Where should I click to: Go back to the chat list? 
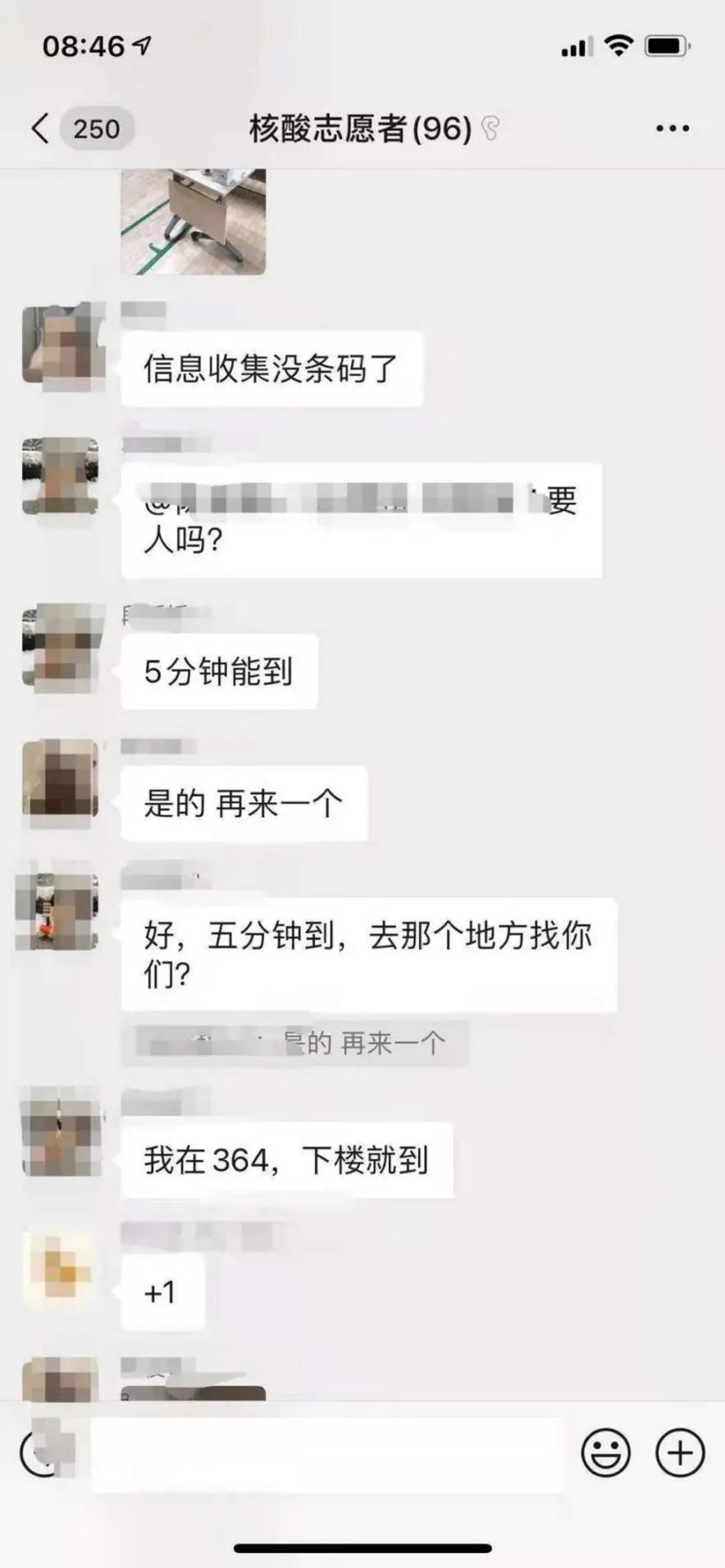coord(40,129)
